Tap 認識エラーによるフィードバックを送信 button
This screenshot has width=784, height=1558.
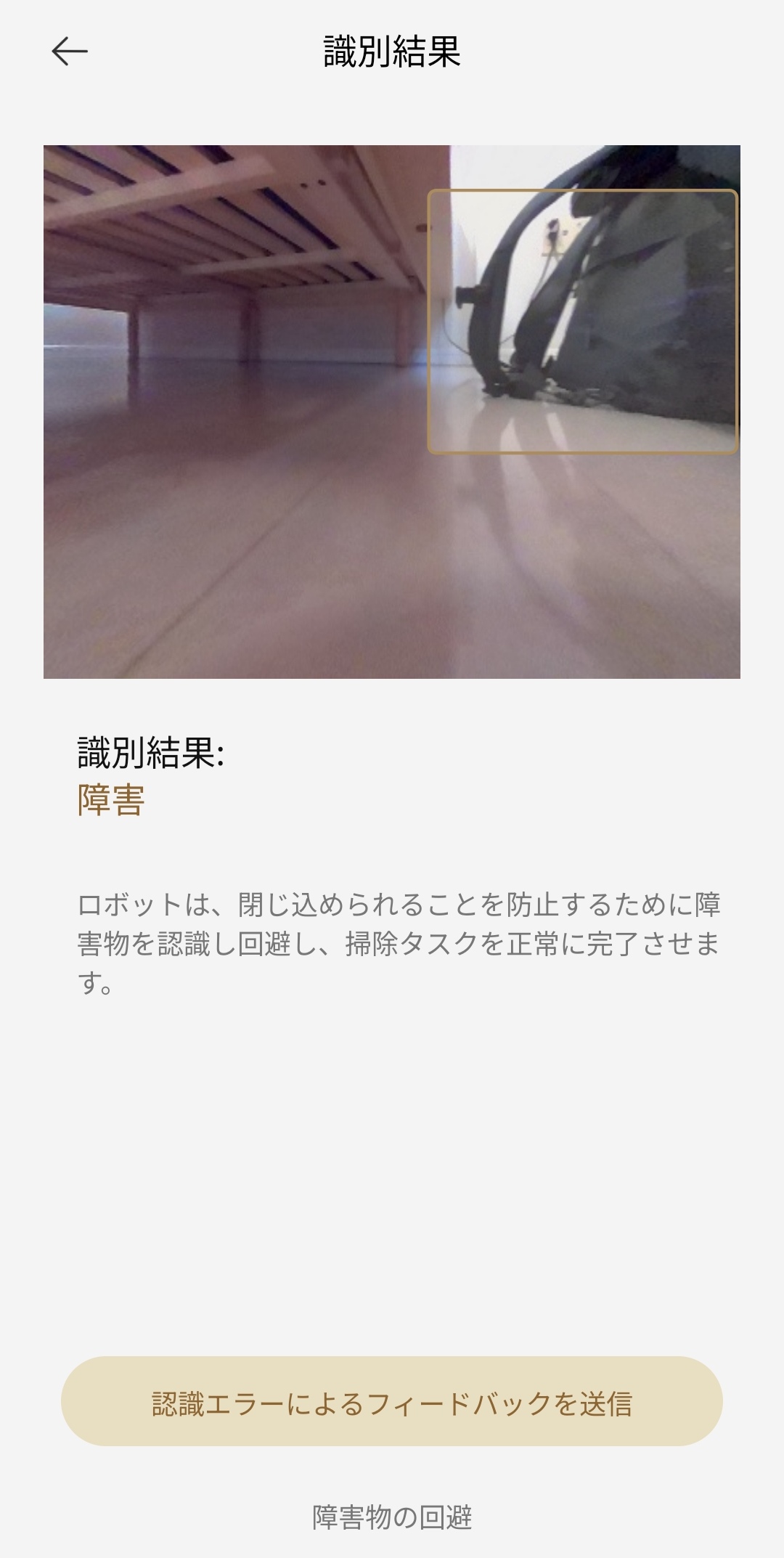coord(392,1403)
